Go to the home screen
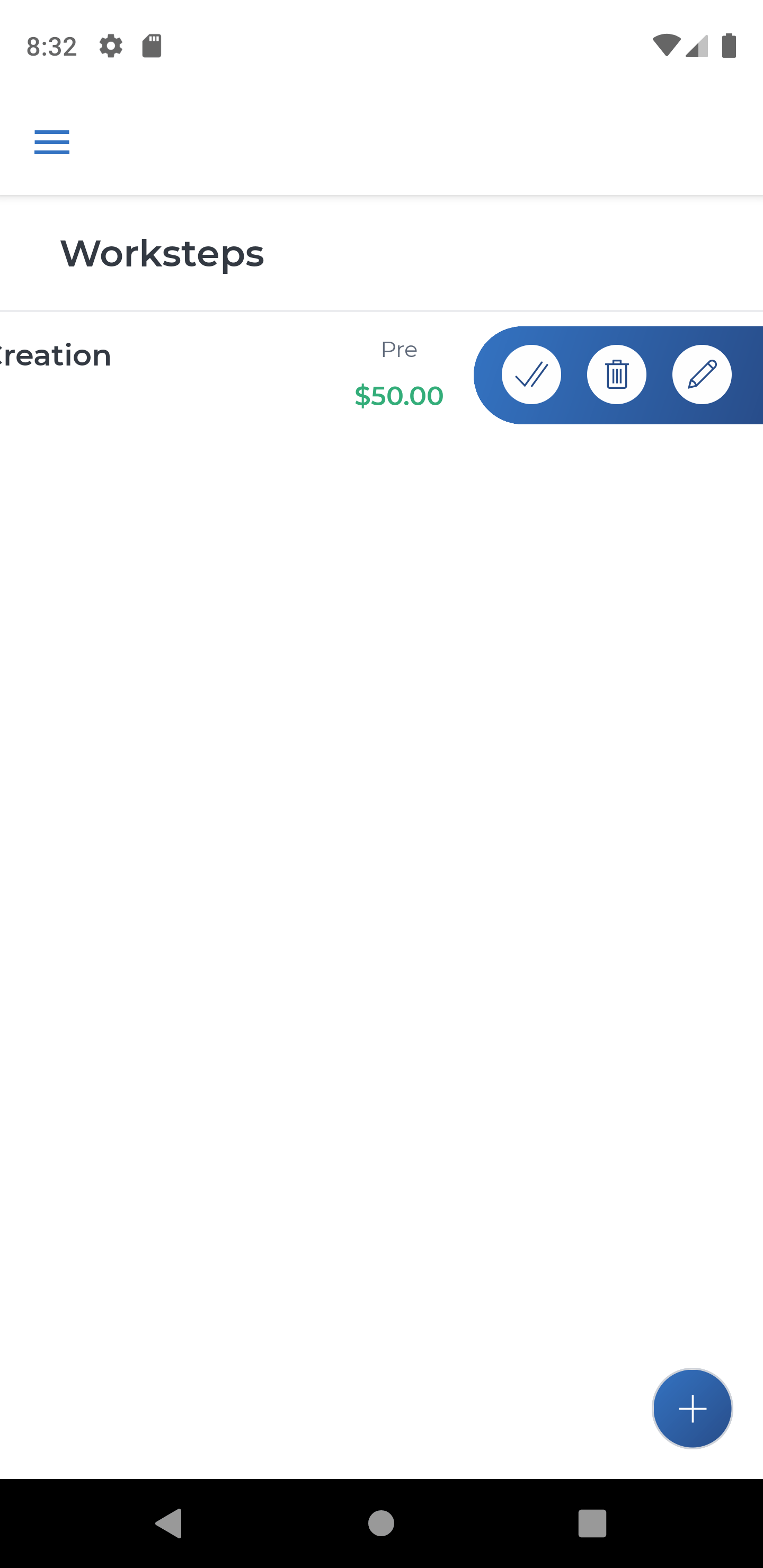 coord(381,1524)
